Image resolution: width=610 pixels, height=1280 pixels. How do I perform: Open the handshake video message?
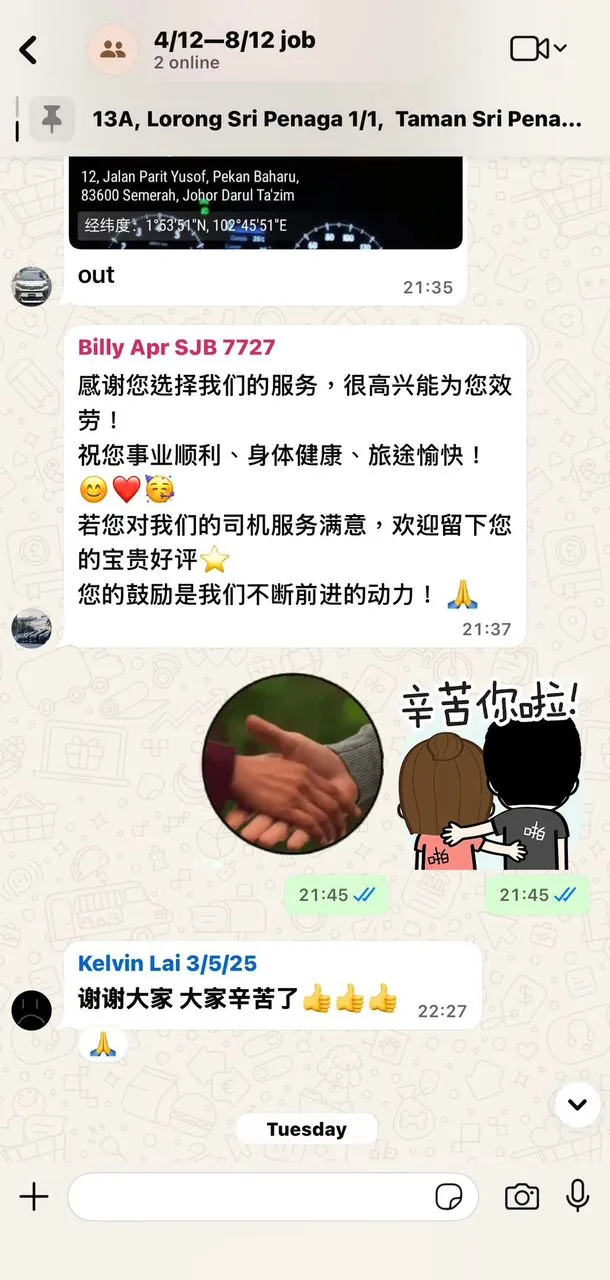tap(292, 763)
